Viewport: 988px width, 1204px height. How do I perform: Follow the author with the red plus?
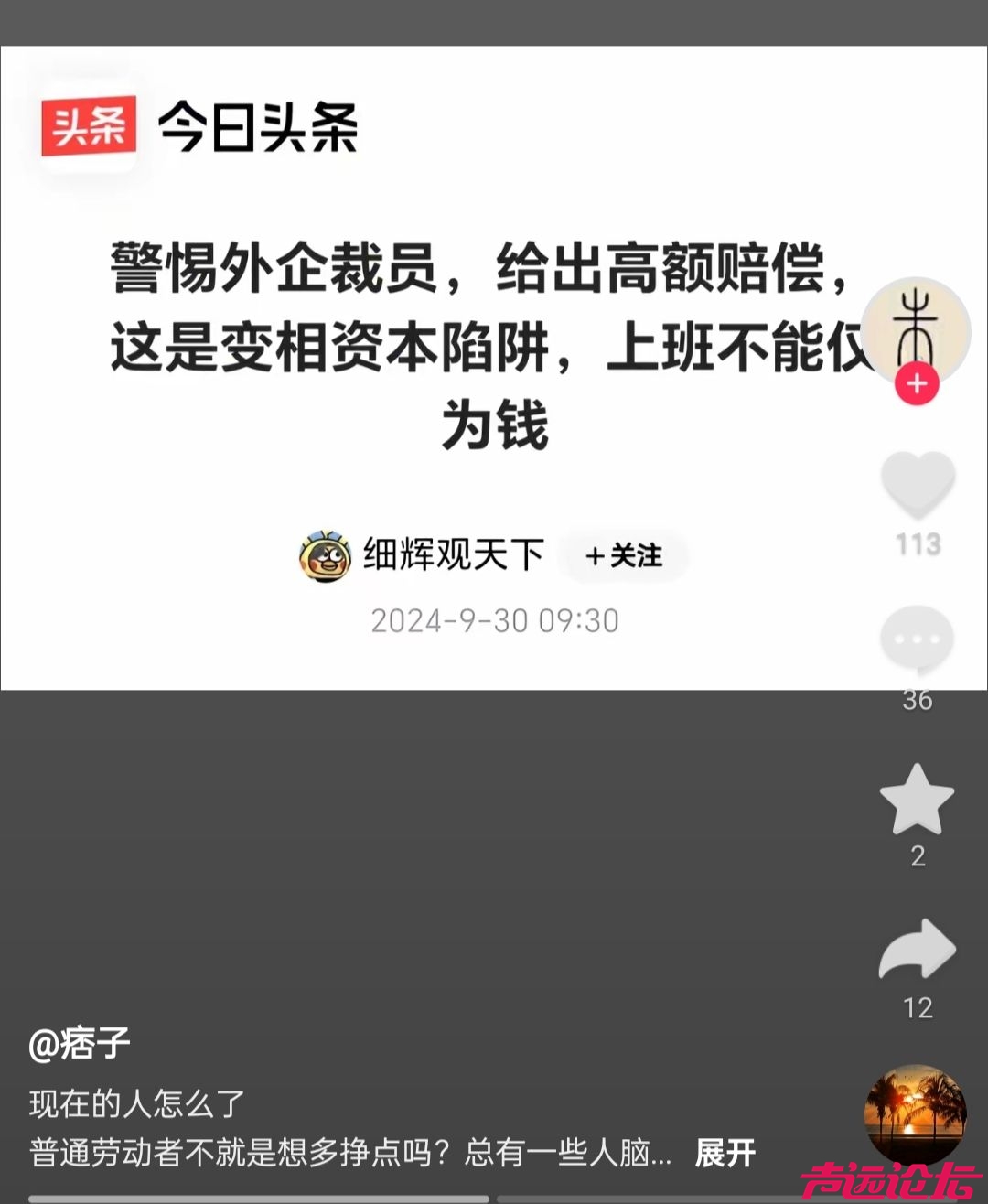pyautogui.click(x=917, y=384)
